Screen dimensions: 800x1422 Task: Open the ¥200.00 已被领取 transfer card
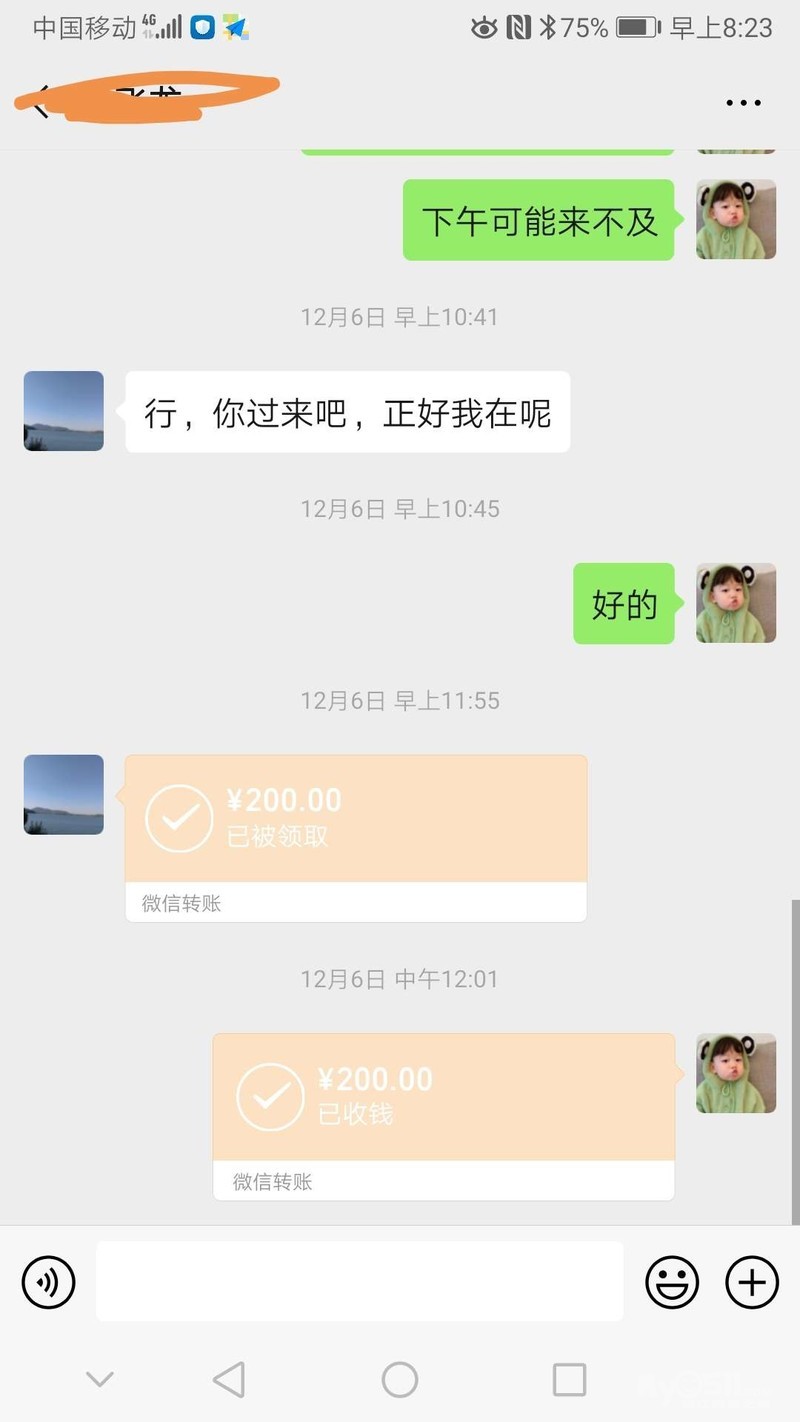tap(355, 820)
